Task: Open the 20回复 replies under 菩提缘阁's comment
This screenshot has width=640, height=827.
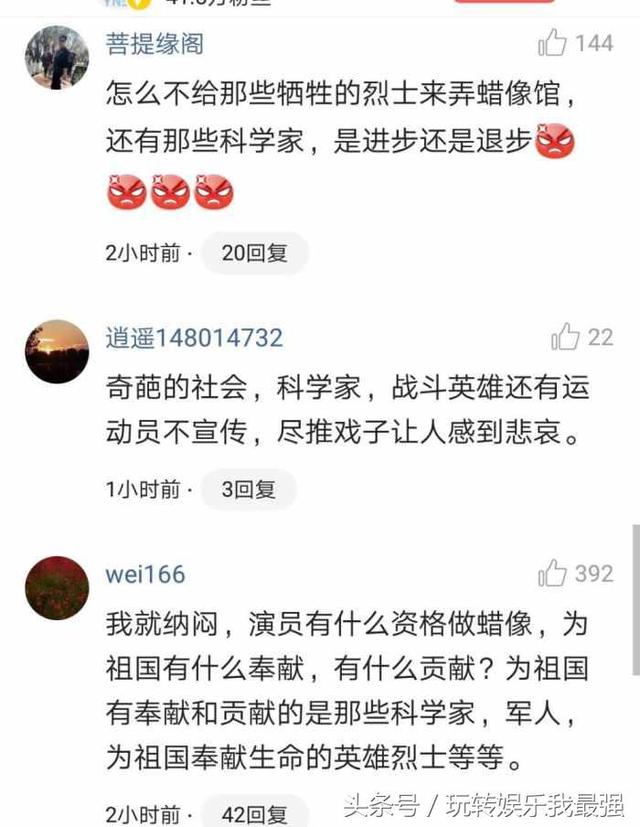Action: pyautogui.click(x=254, y=253)
